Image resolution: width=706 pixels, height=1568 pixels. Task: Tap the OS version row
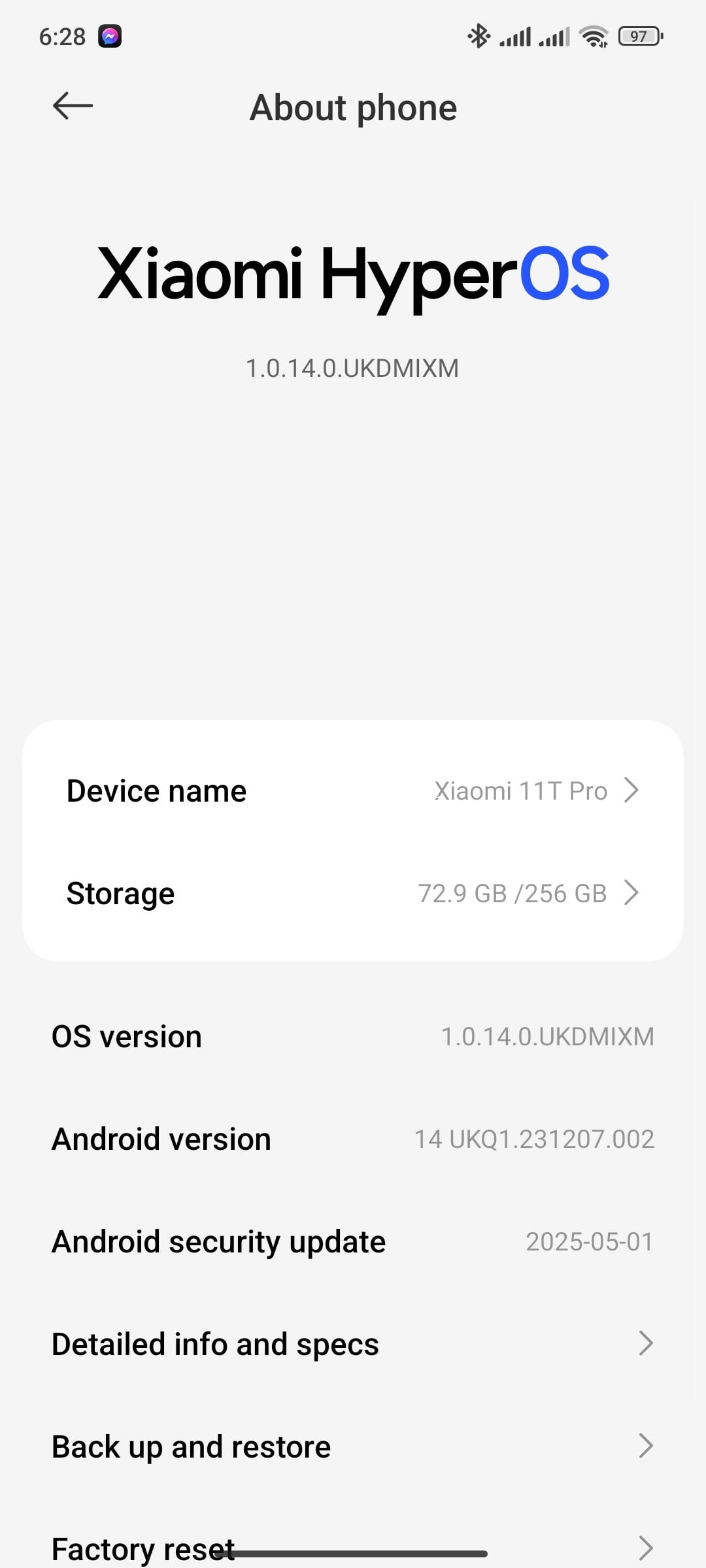tap(353, 1037)
